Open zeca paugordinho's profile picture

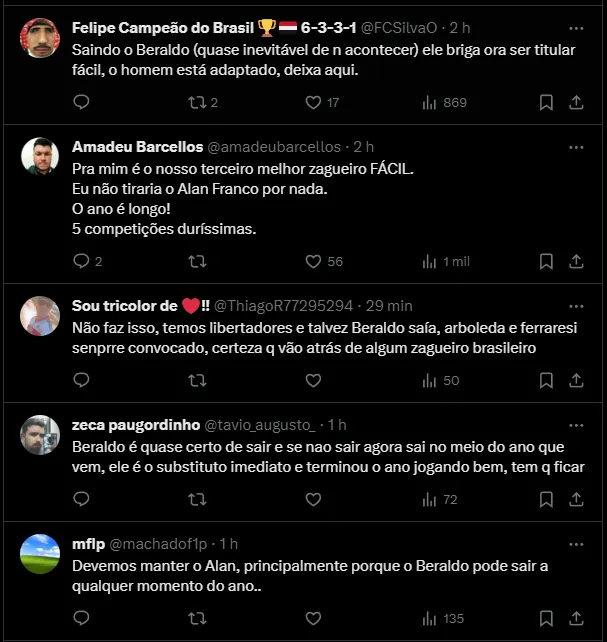click(40, 434)
